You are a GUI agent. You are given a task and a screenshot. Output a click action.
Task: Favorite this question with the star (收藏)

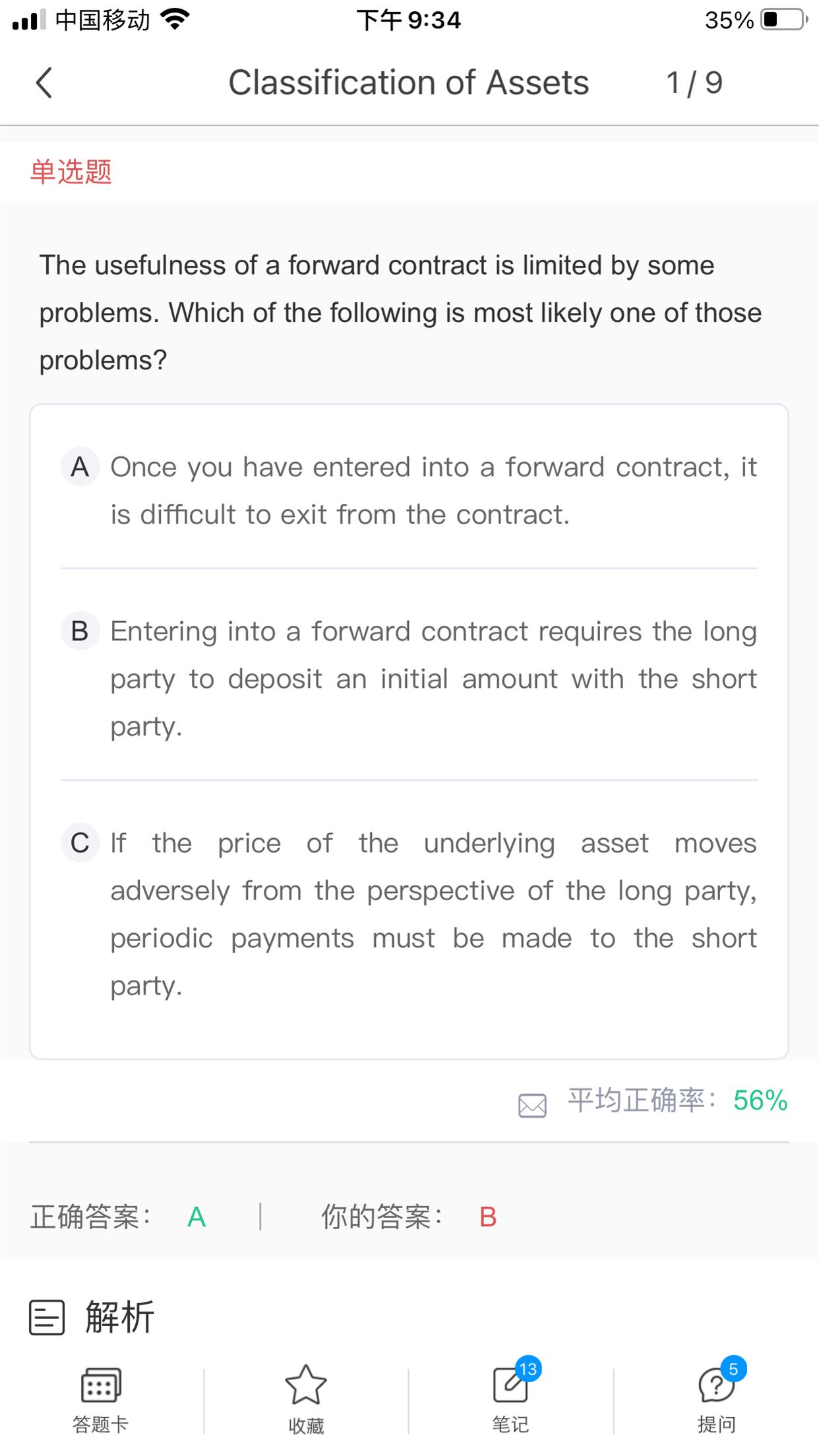pyautogui.click(x=306, y=1397)
